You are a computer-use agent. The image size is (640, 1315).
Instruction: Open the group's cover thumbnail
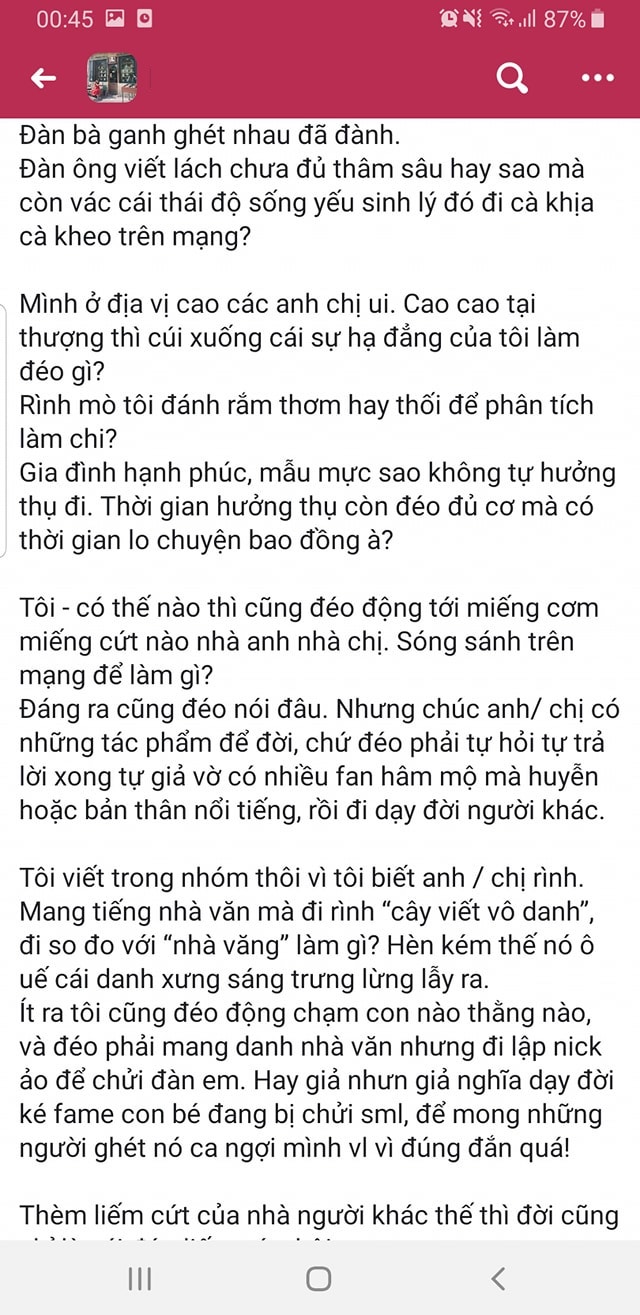coord(111,77)
